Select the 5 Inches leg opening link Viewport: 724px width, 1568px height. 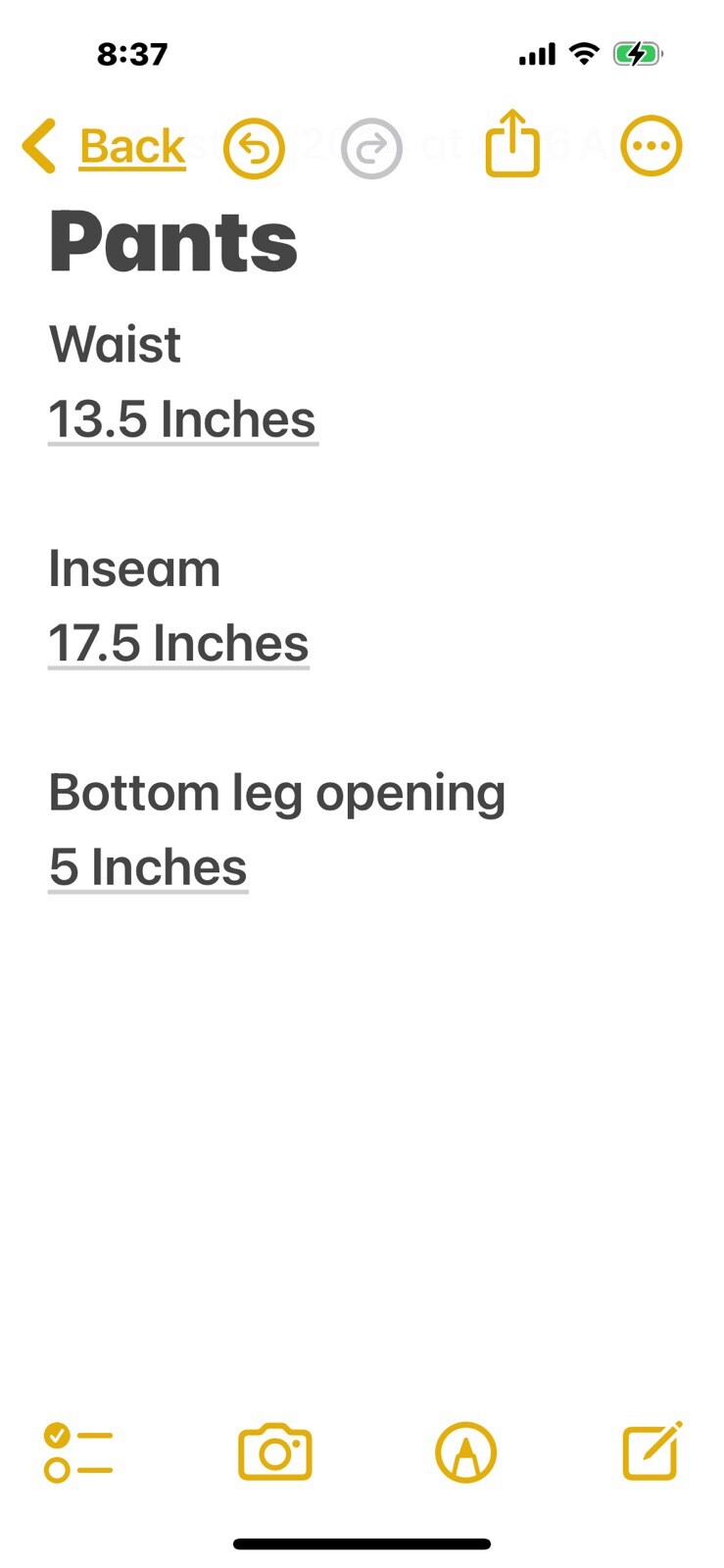pyautogui.click(x=148, y=867)
